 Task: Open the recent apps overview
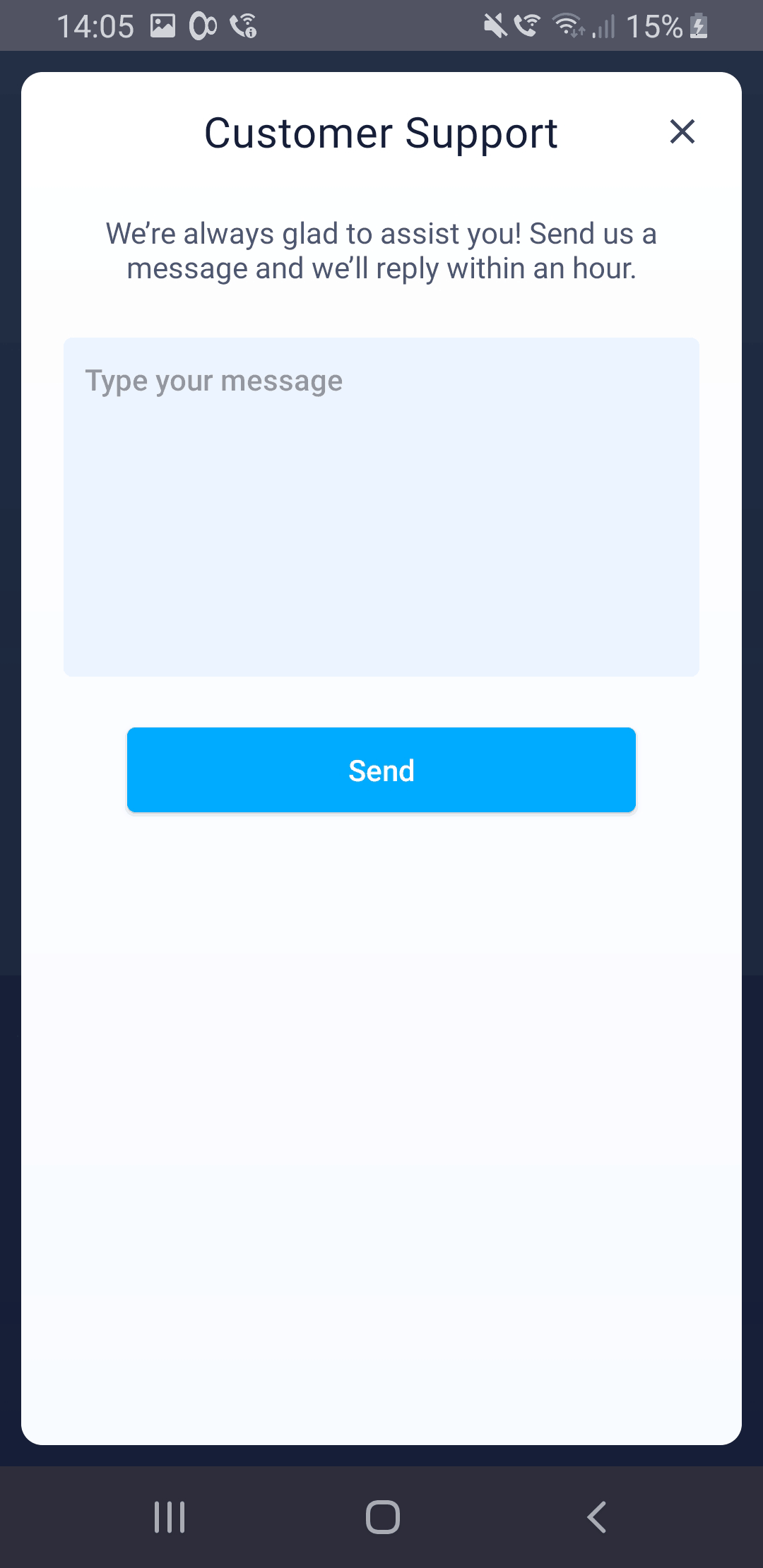coord(170,1516)
